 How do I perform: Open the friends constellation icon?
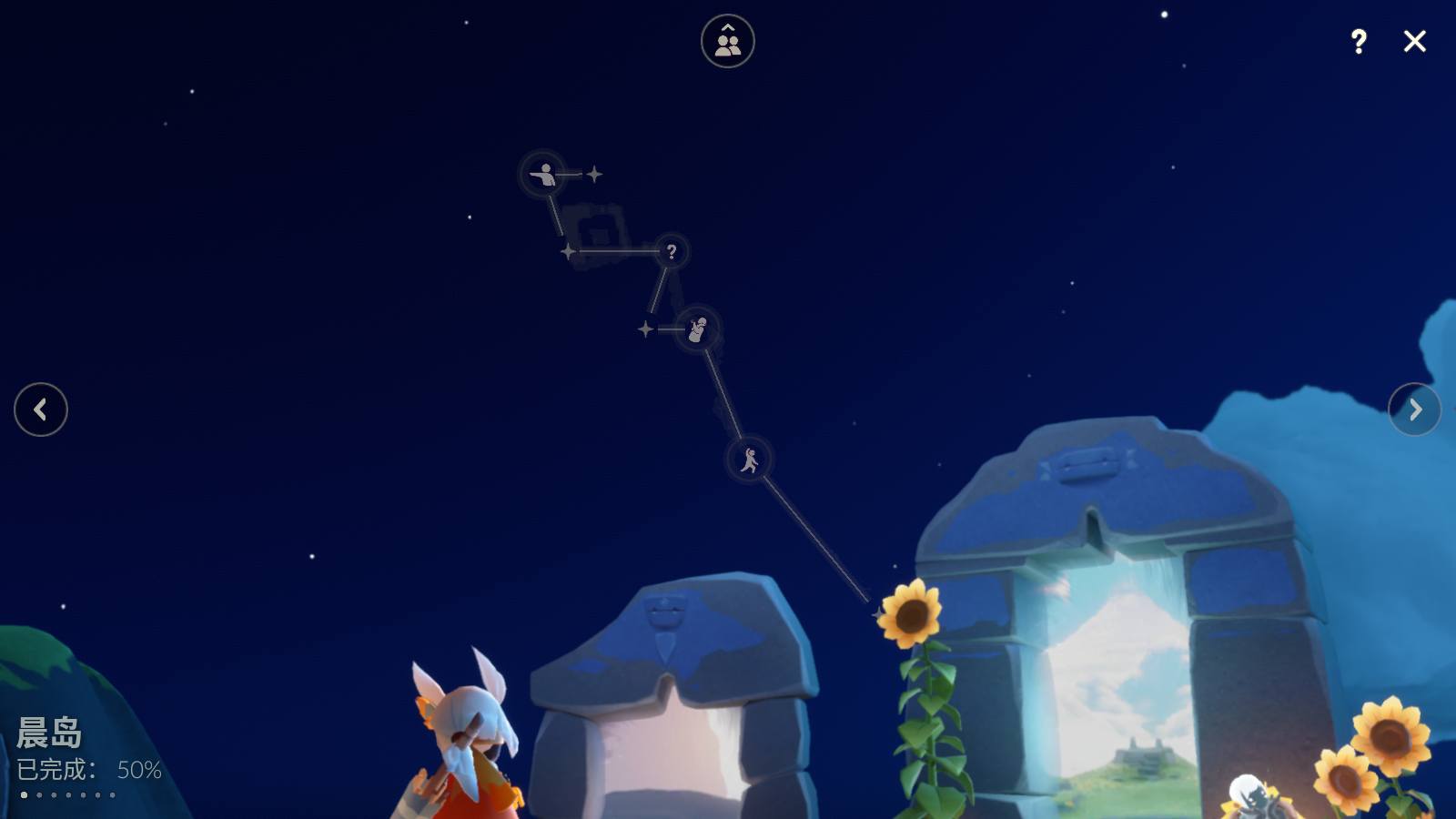coord(728,41)
